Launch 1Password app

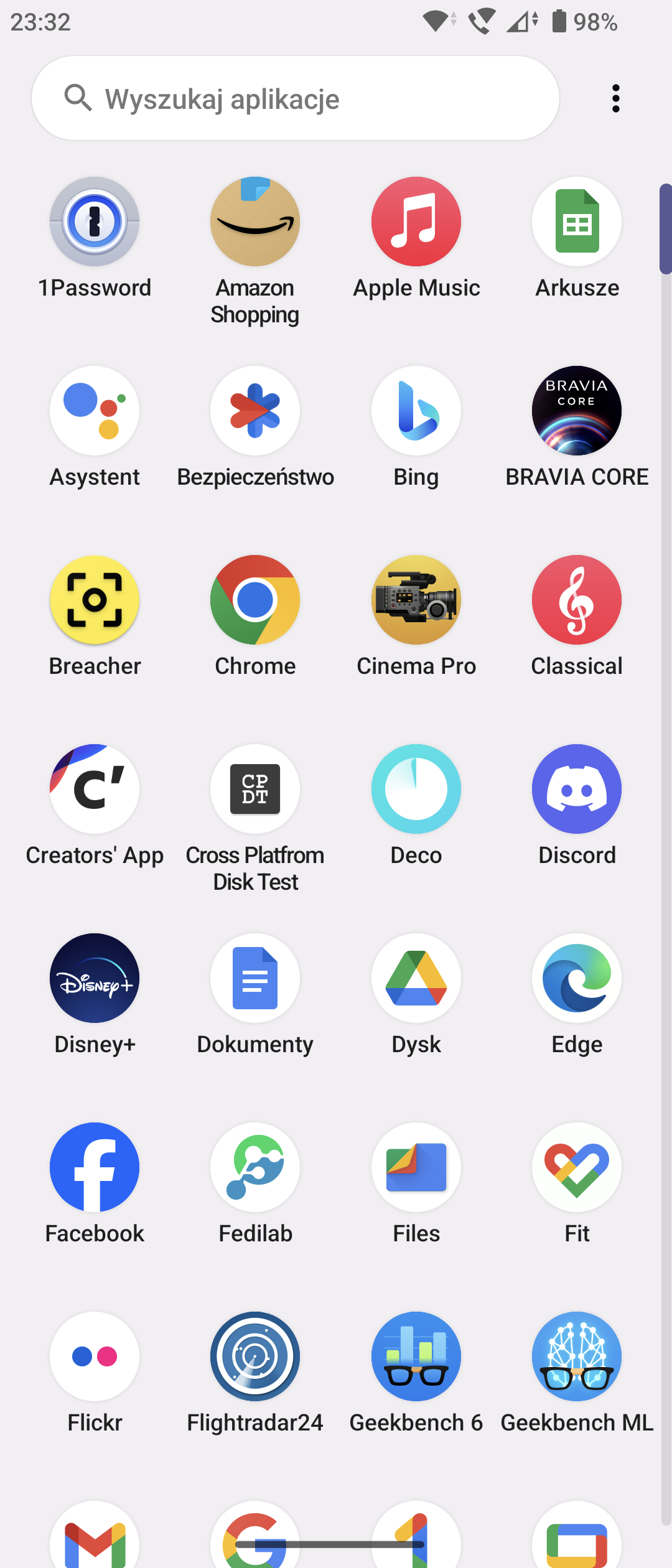click(x=95, y=222)
